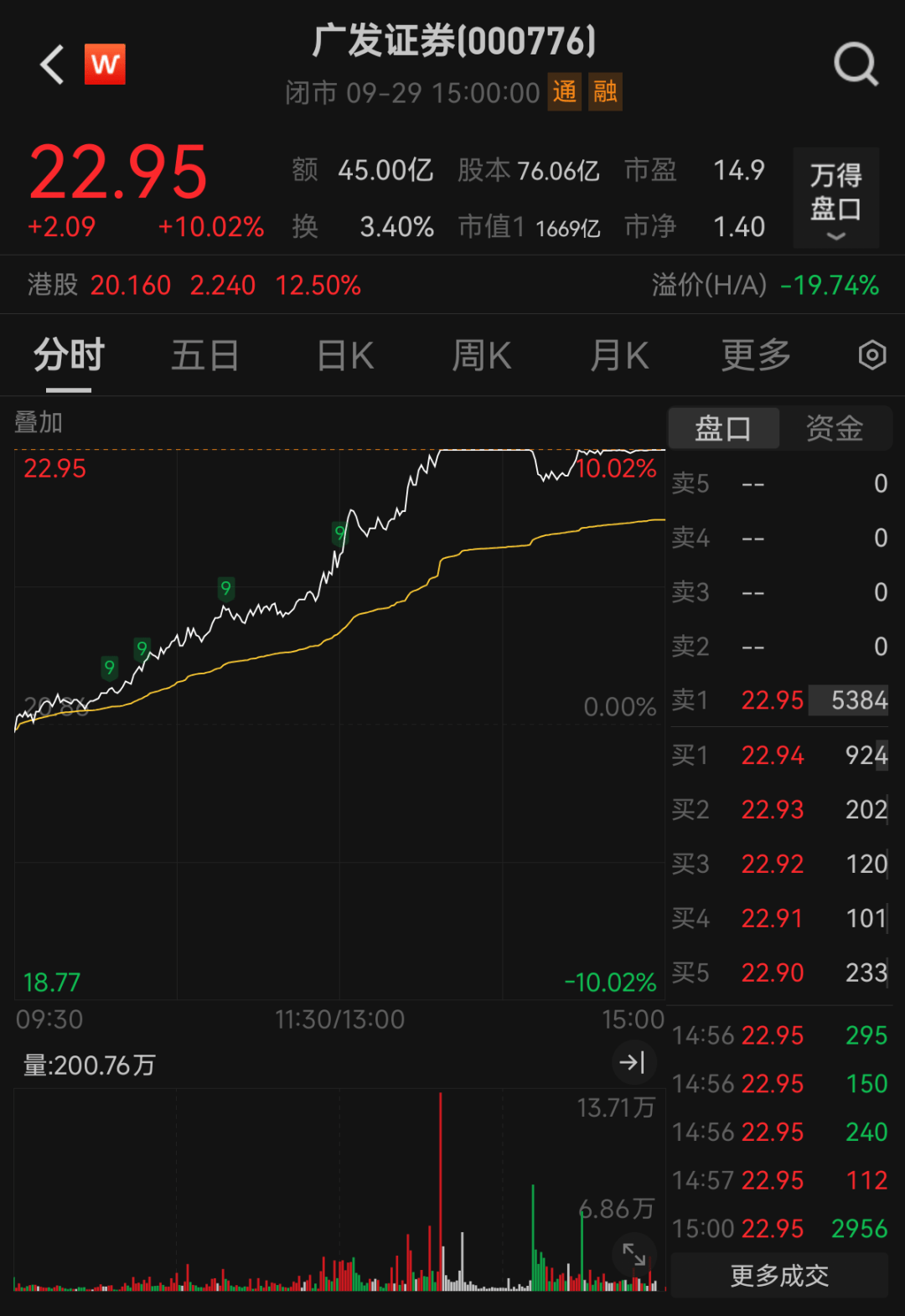Open the search magnifier icon
The height and width of the screenshot is (1316, 905).
click(x=856, y=65)
